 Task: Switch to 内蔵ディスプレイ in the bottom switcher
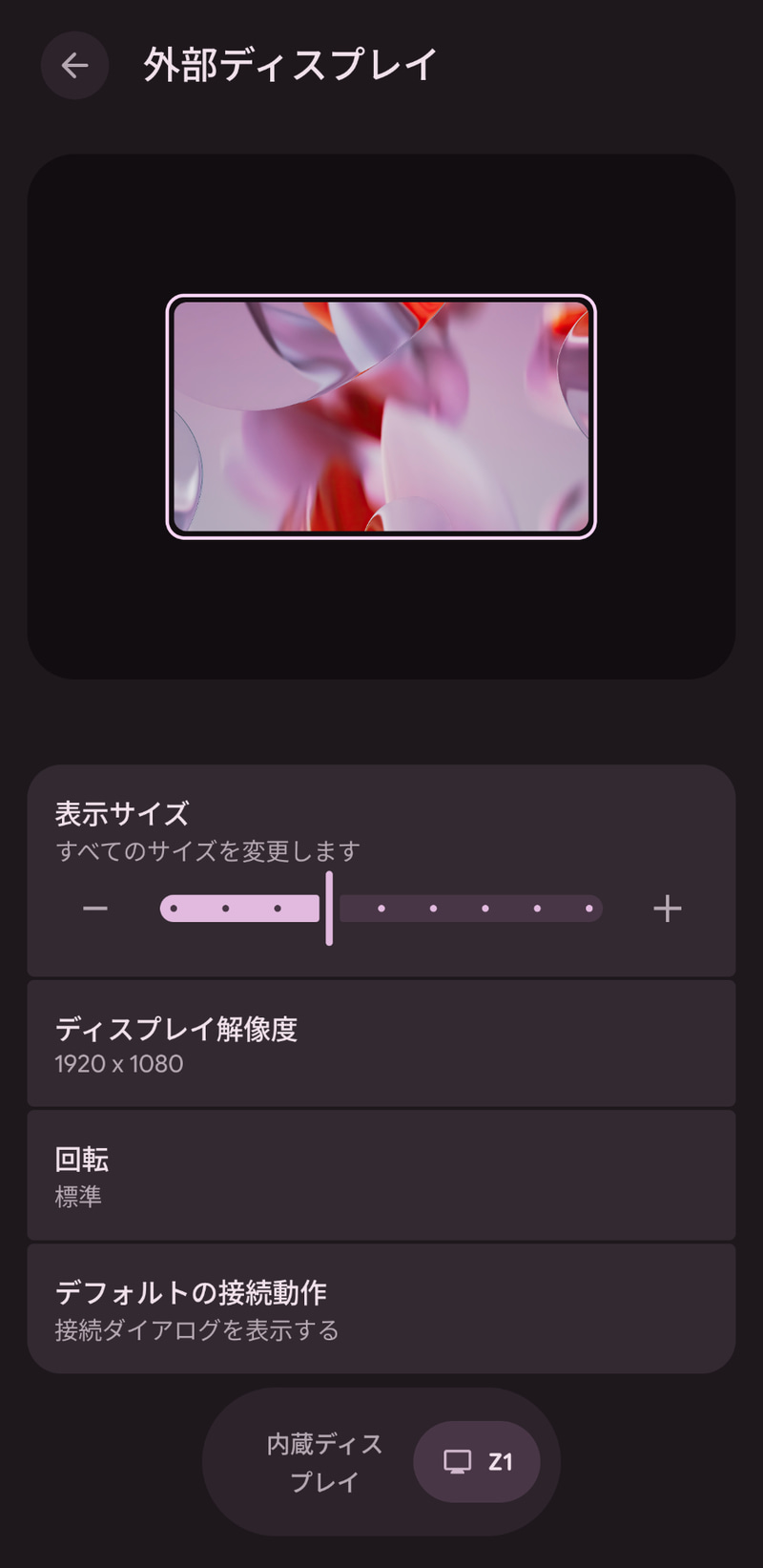(x=324, y=1461)
